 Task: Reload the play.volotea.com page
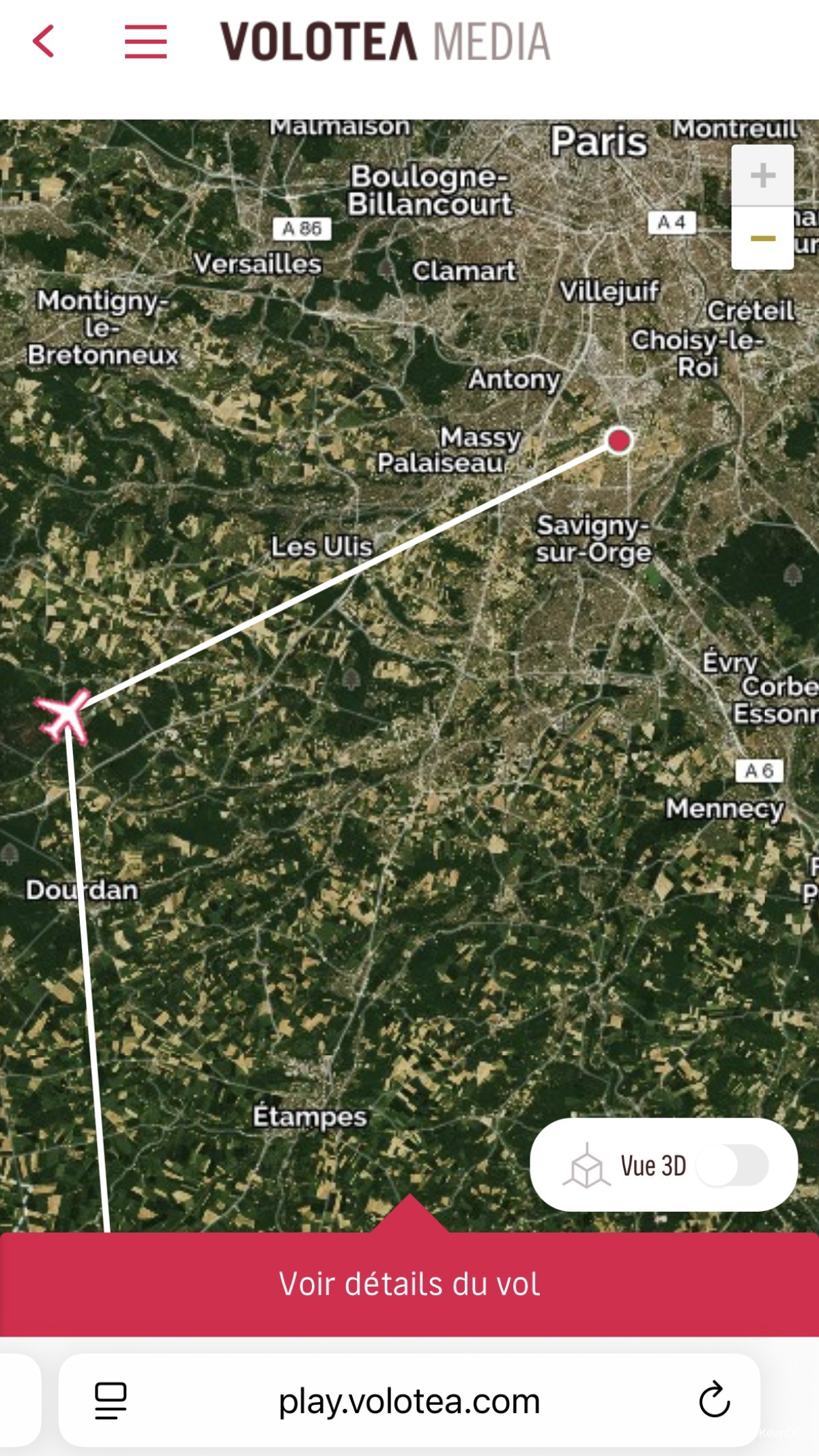(x=714, y=1400)
